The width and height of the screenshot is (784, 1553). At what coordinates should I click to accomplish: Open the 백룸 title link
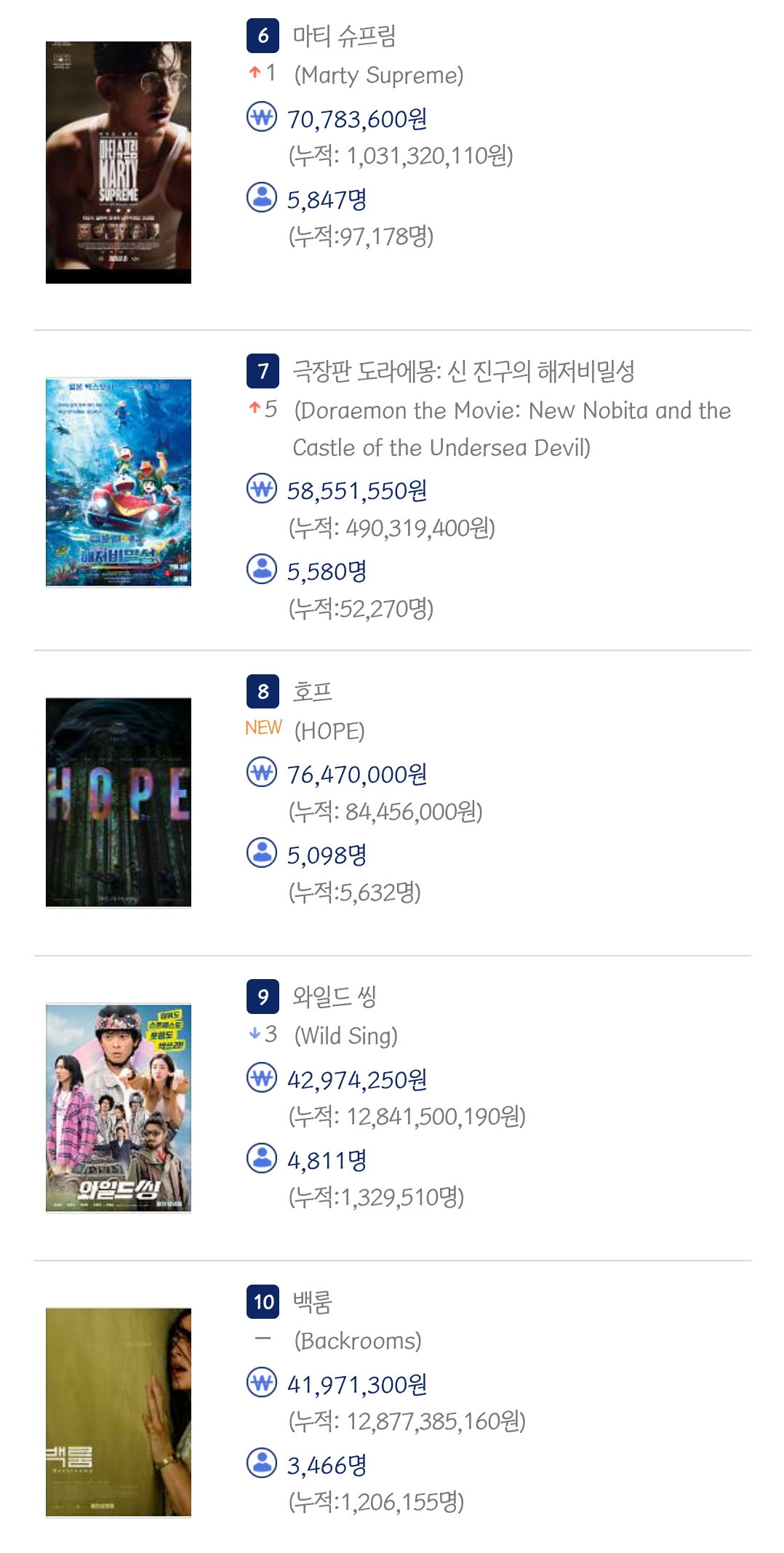[312, 1301]
